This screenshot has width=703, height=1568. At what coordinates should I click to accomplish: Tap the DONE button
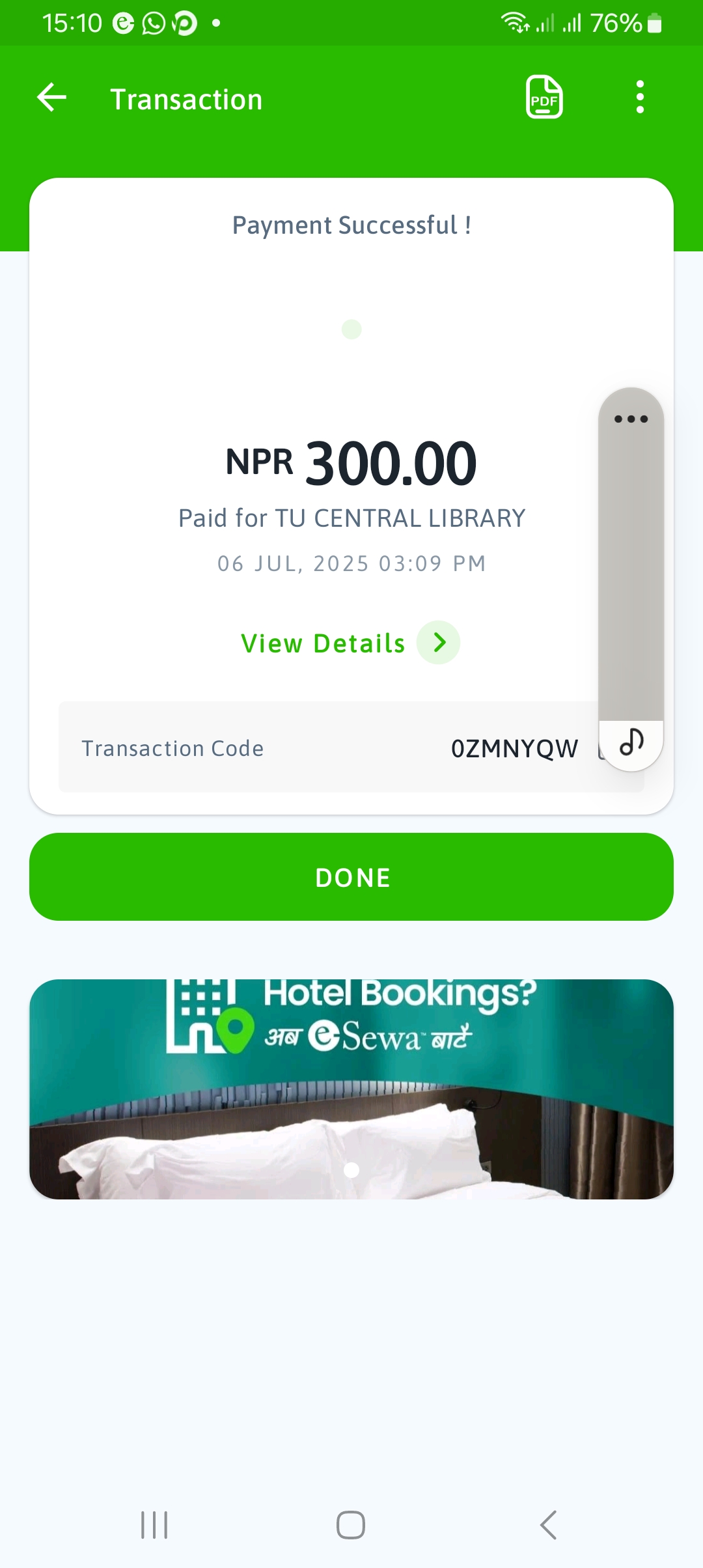click(351, 876)
